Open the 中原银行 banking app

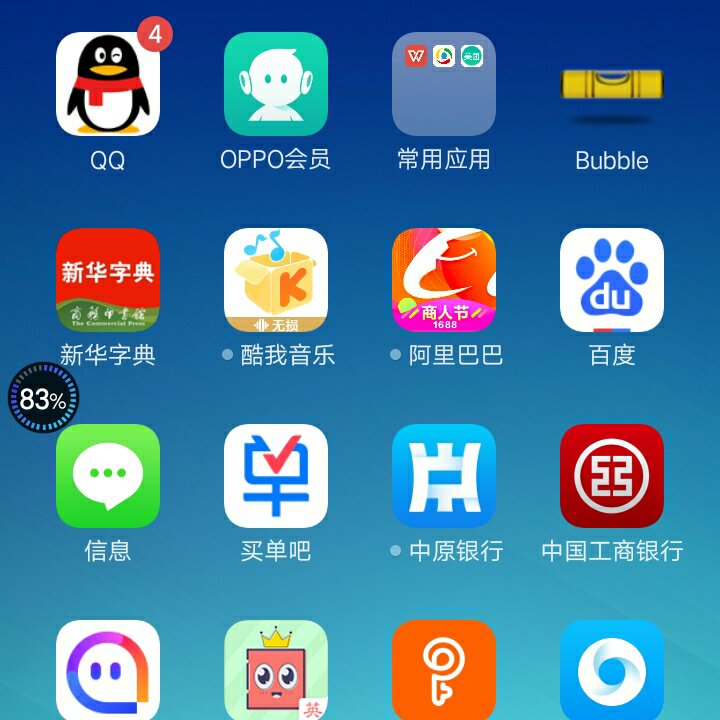[444, 476]
